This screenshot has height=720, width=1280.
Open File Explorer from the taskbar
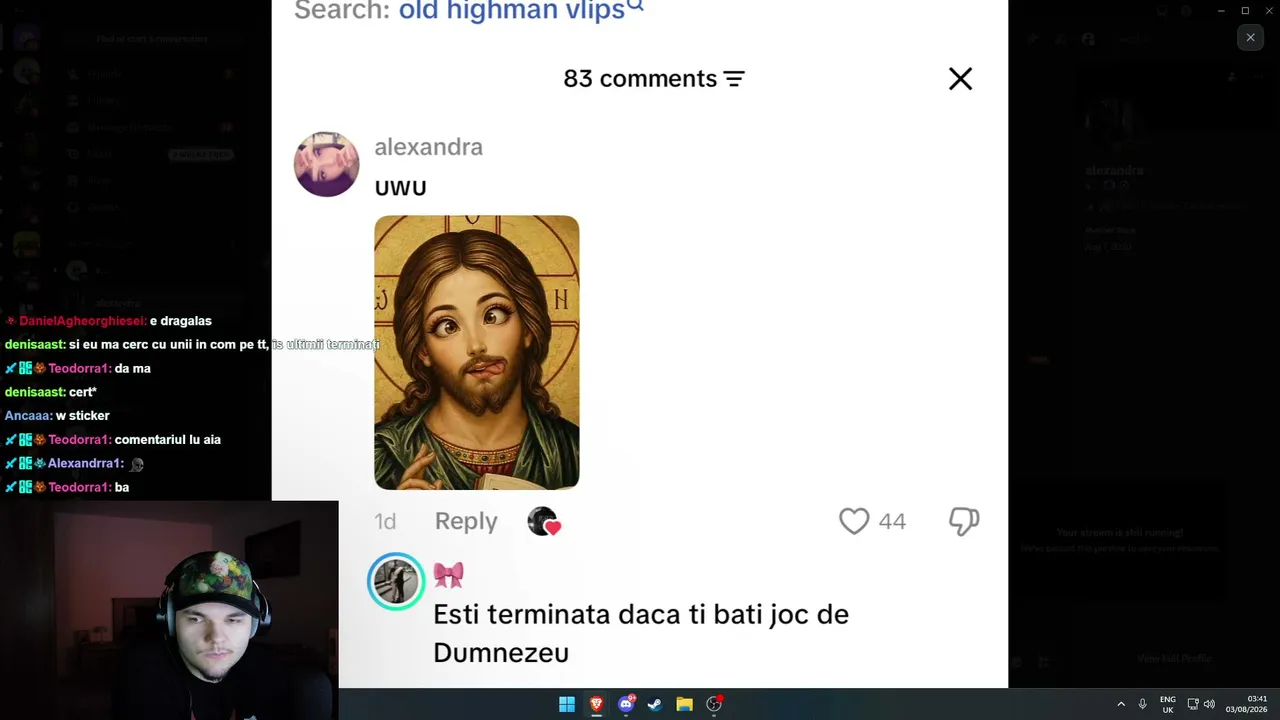684,704
